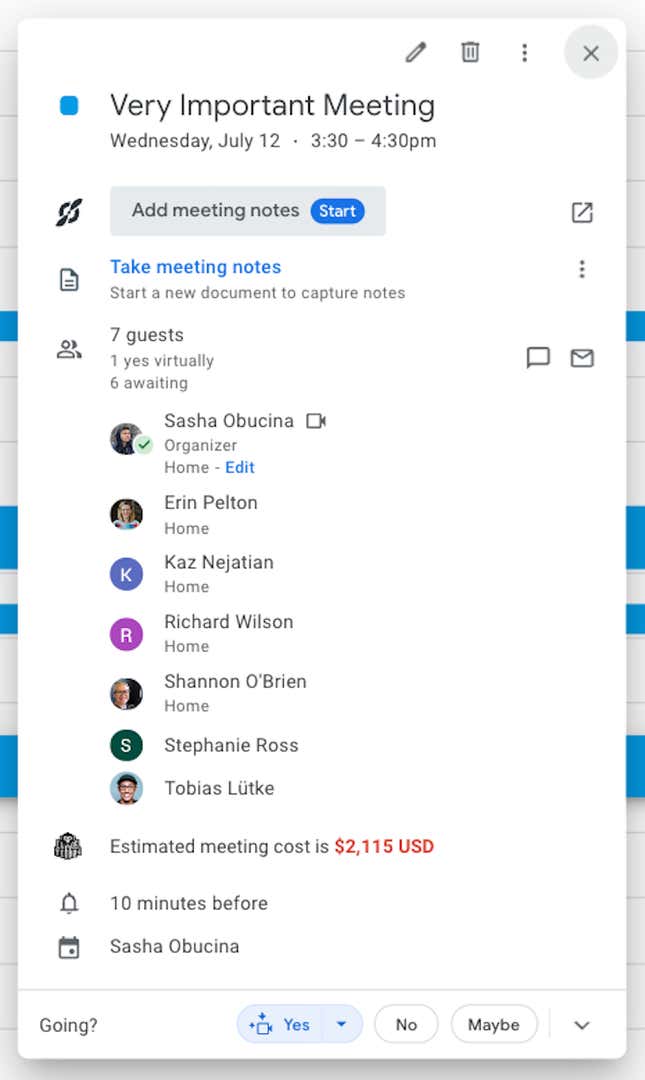The width and height of the screenshot is (645, 1080).
Task: RSVP Yes to the meeting
Action: [281, 1025]
